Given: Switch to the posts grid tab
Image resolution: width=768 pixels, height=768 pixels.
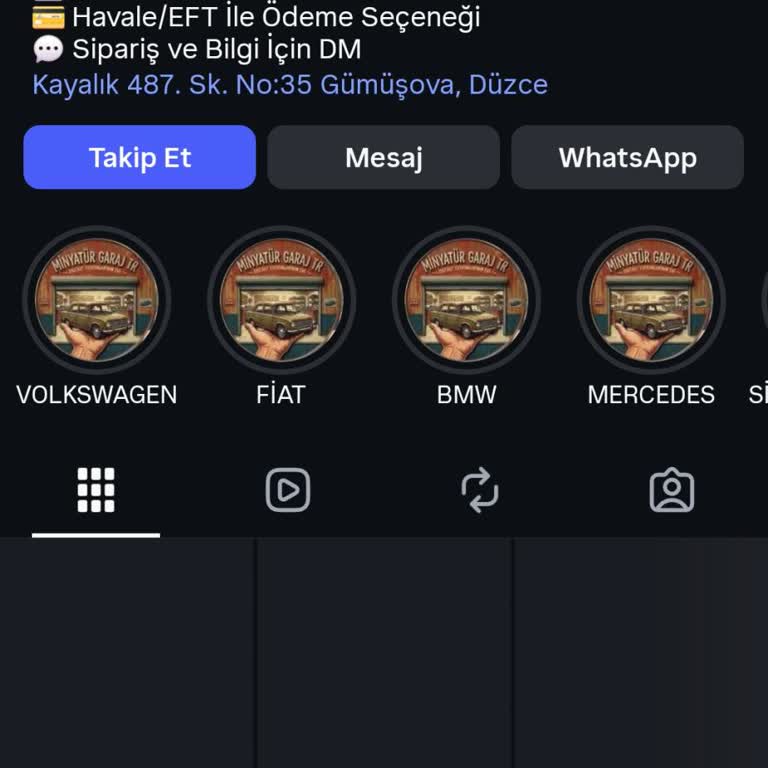Looking at the screenshot, I should [96, 491].
